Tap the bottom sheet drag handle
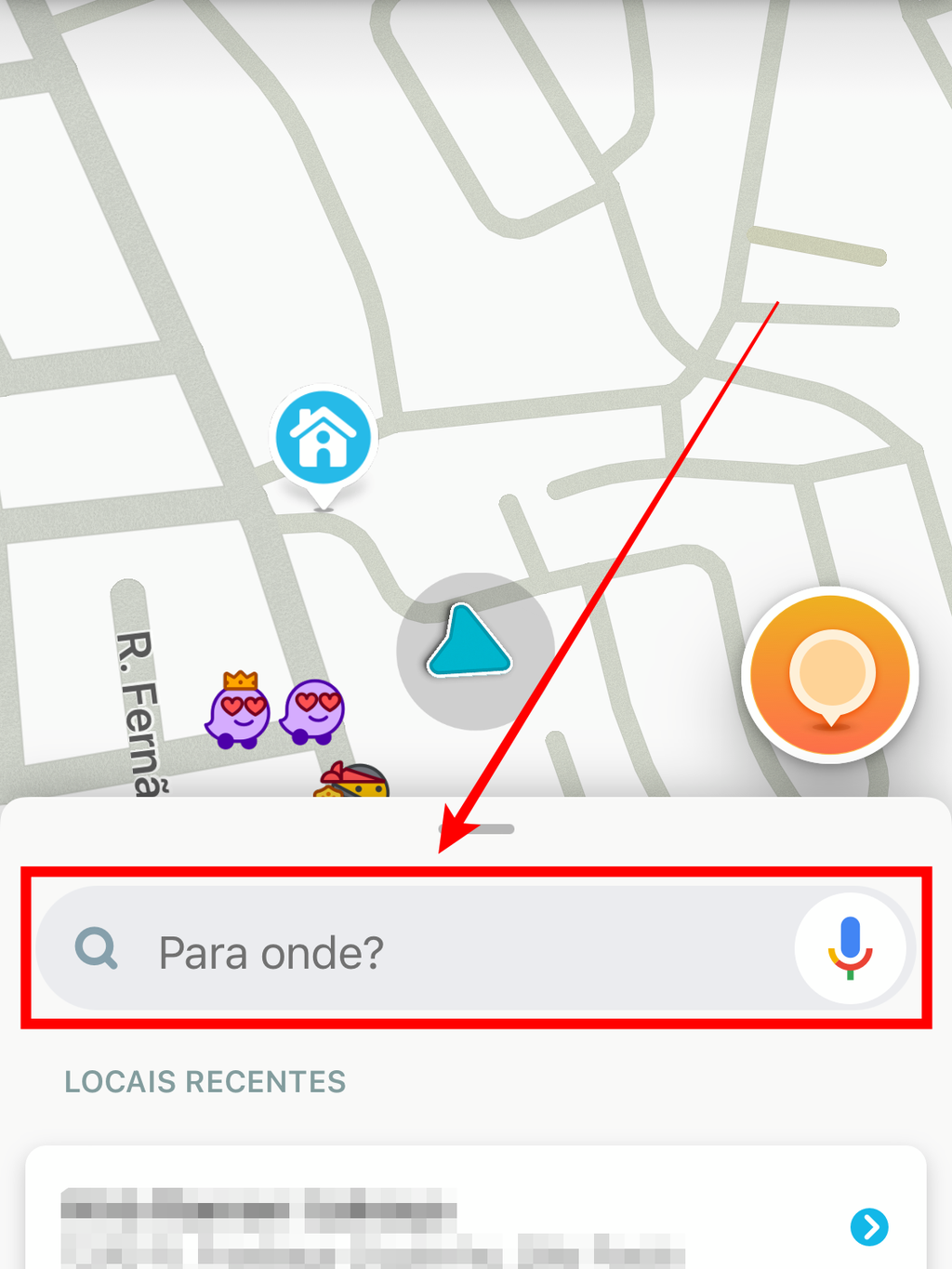Viewport: 952px width, 1269px height. click(x=477, y=829)
